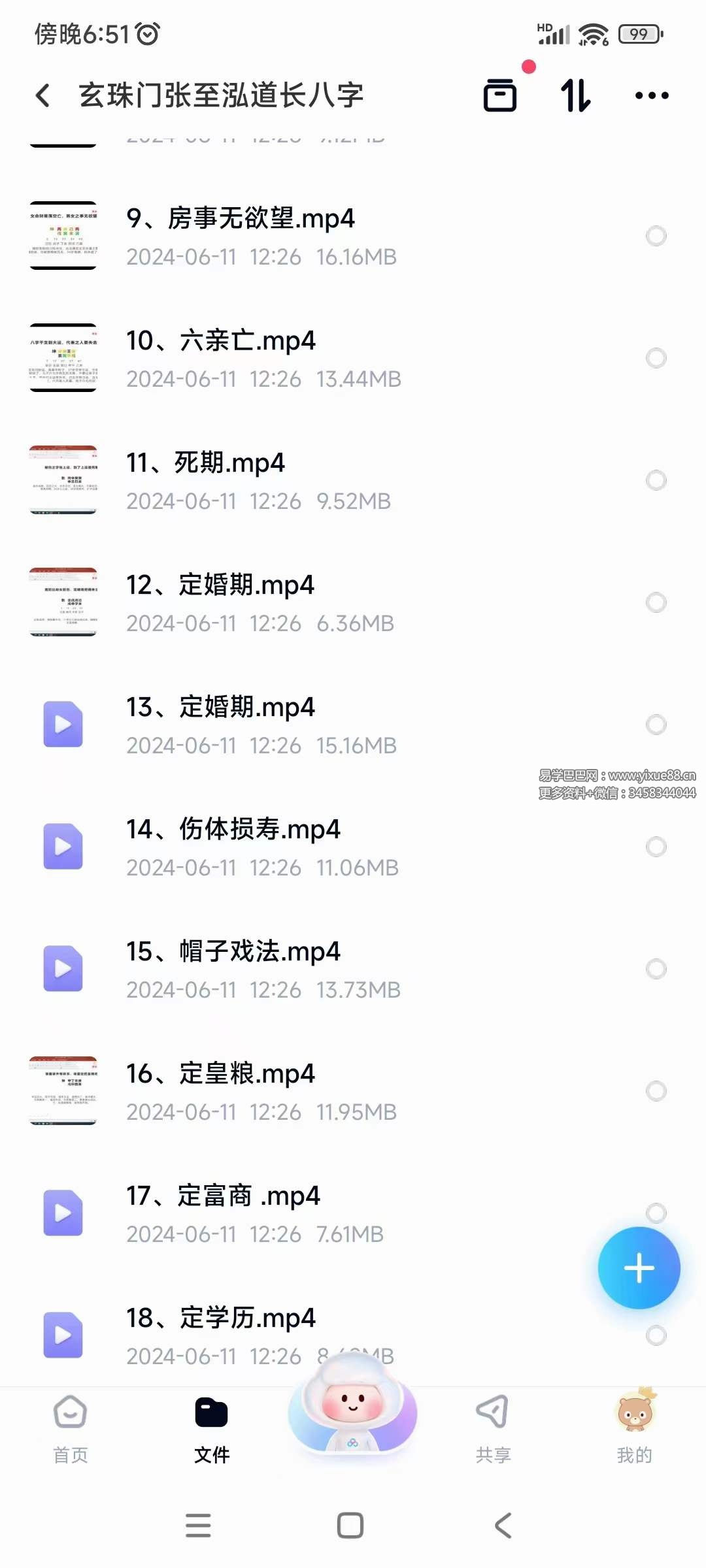Viewport: 706px width, 1568px height.
Task: Select the checkbox for 17、定富商 .mp4
Action: pyautogui.click(x=656, y=1213)
